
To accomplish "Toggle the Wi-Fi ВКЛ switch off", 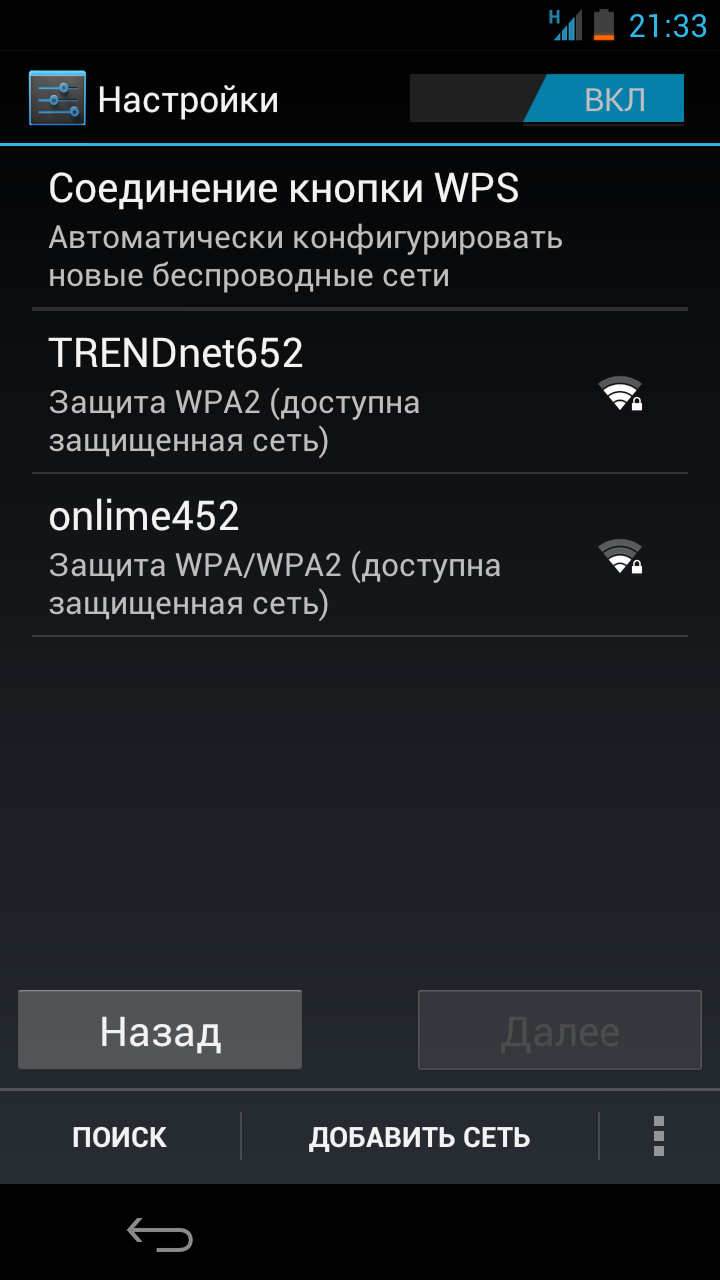I will pyautogui.click(x=547, y=99).
